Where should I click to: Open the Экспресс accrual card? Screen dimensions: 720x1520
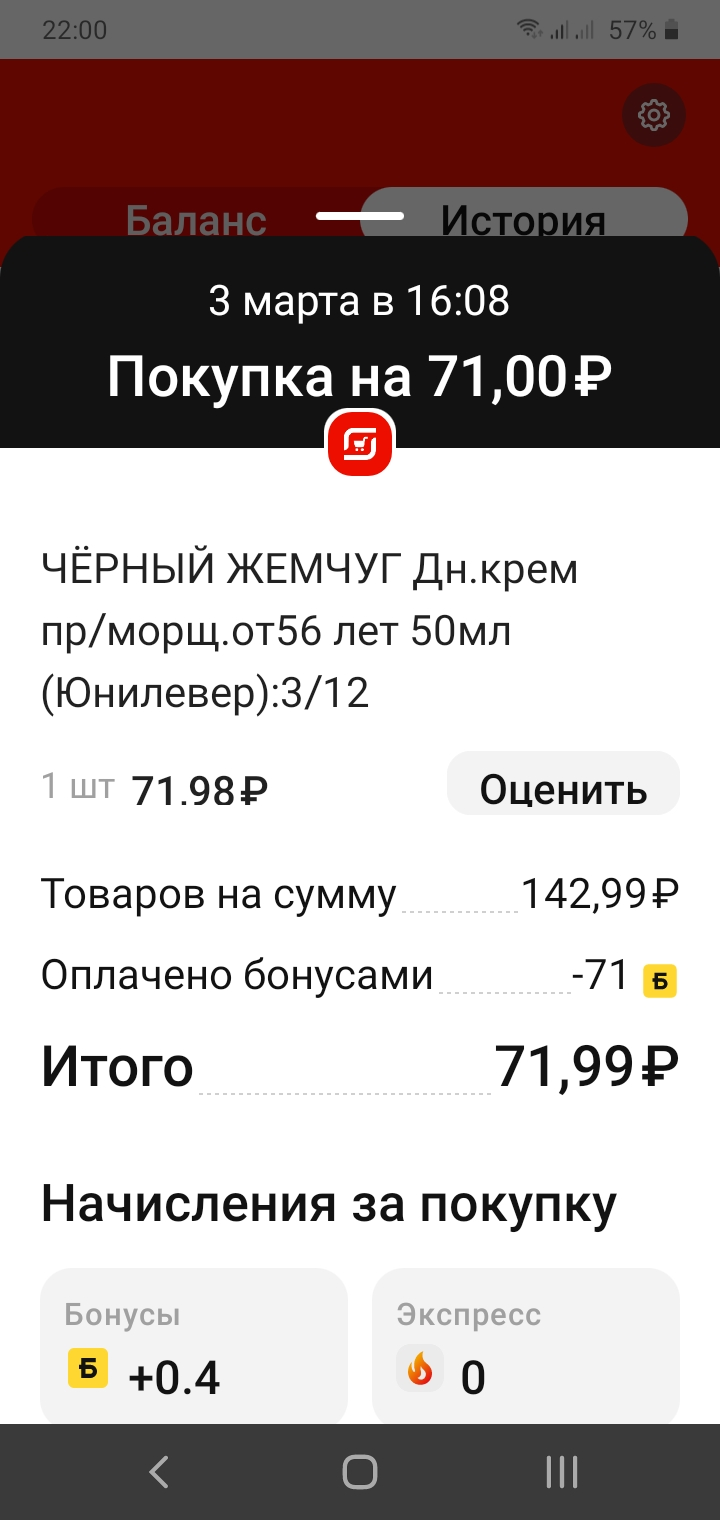click(x=526, y=1346)
